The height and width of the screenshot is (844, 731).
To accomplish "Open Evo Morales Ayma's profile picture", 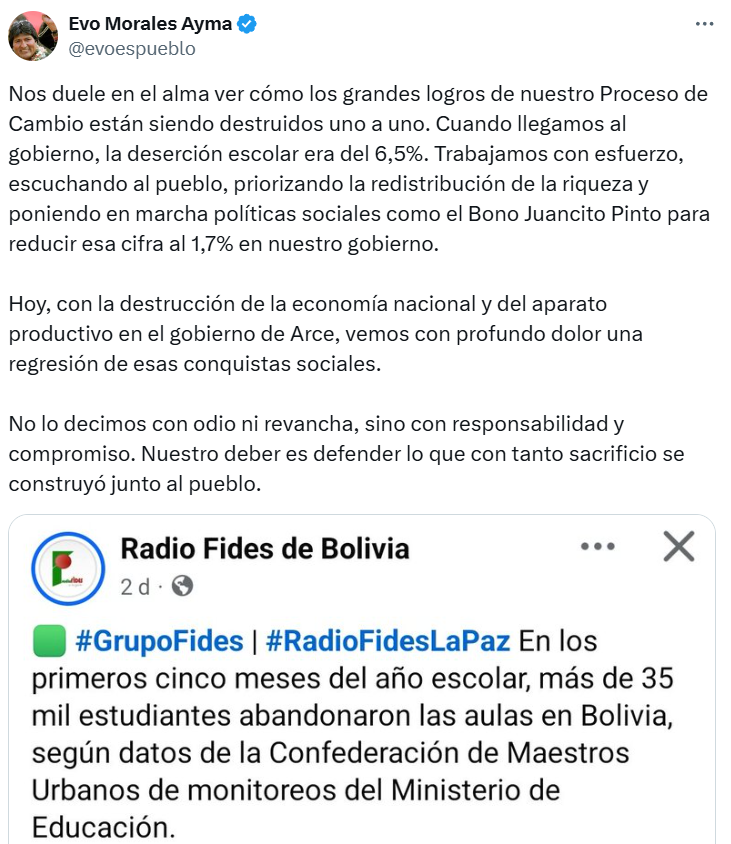I will coord(33,36).
